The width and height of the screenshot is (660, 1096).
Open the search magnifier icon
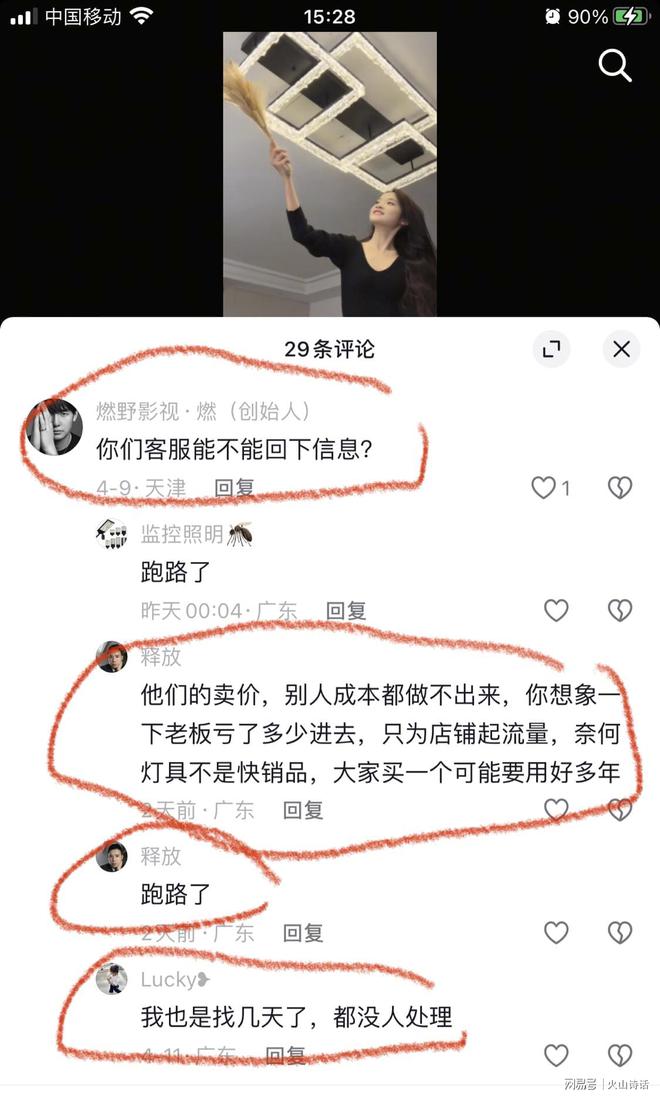(615, 65)
